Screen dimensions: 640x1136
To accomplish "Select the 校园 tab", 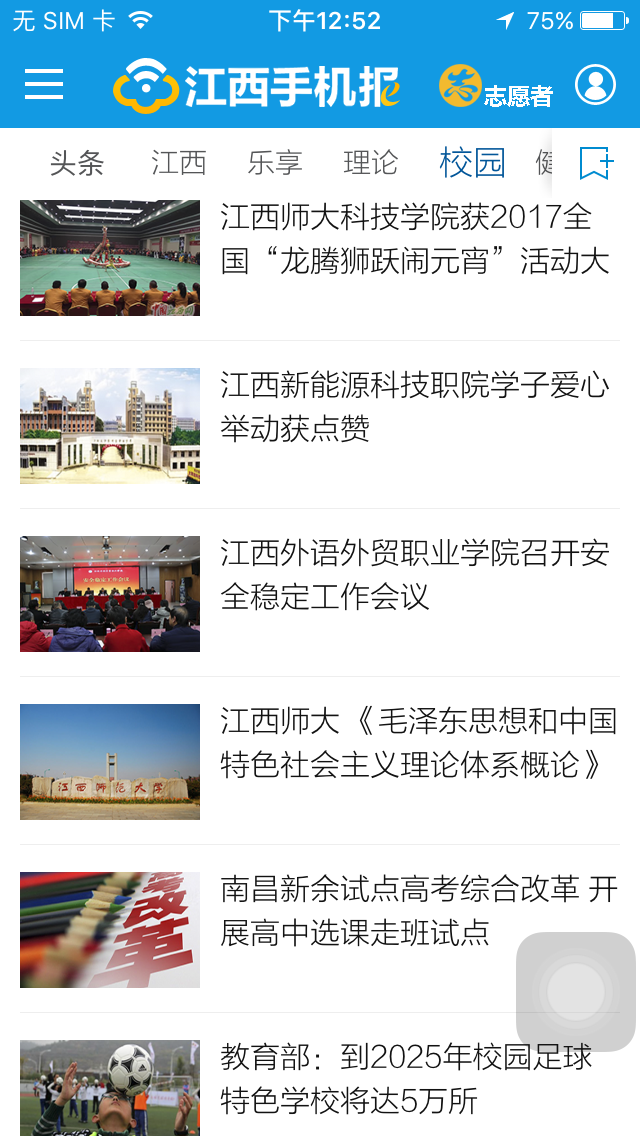I will [x=472, y=163].
